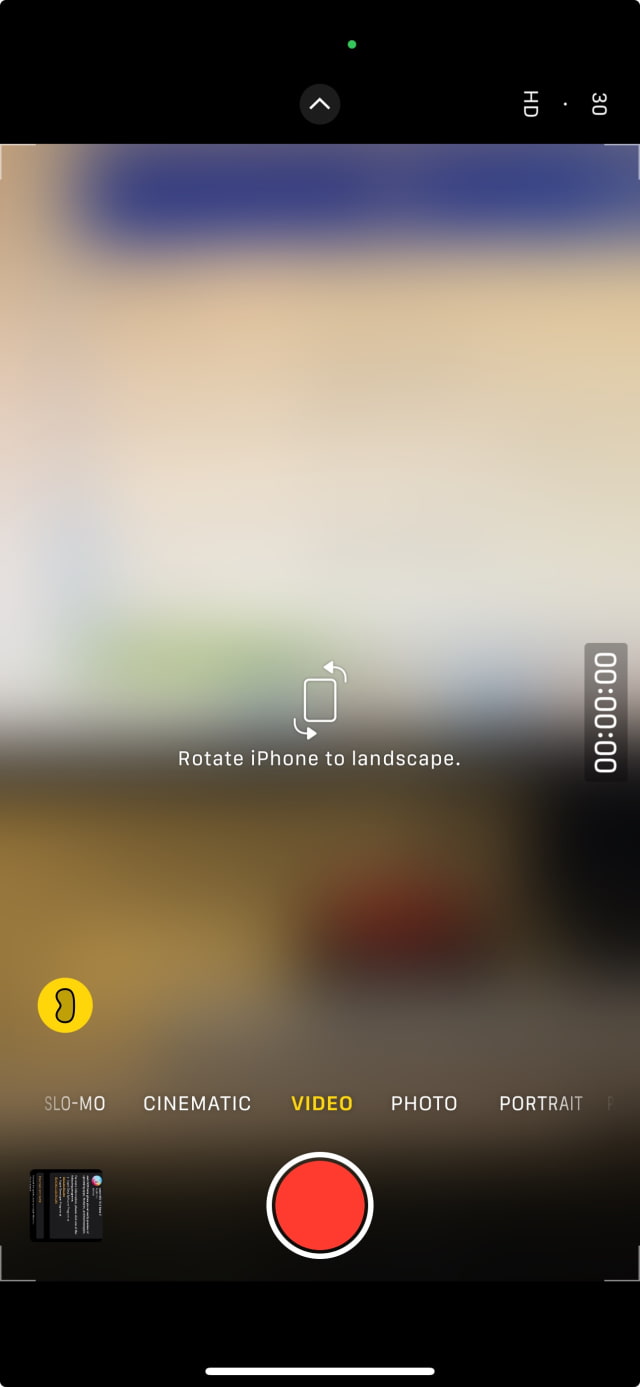
Task: Change the 30 fps frame rate
Action: click(x=598, y=104)
